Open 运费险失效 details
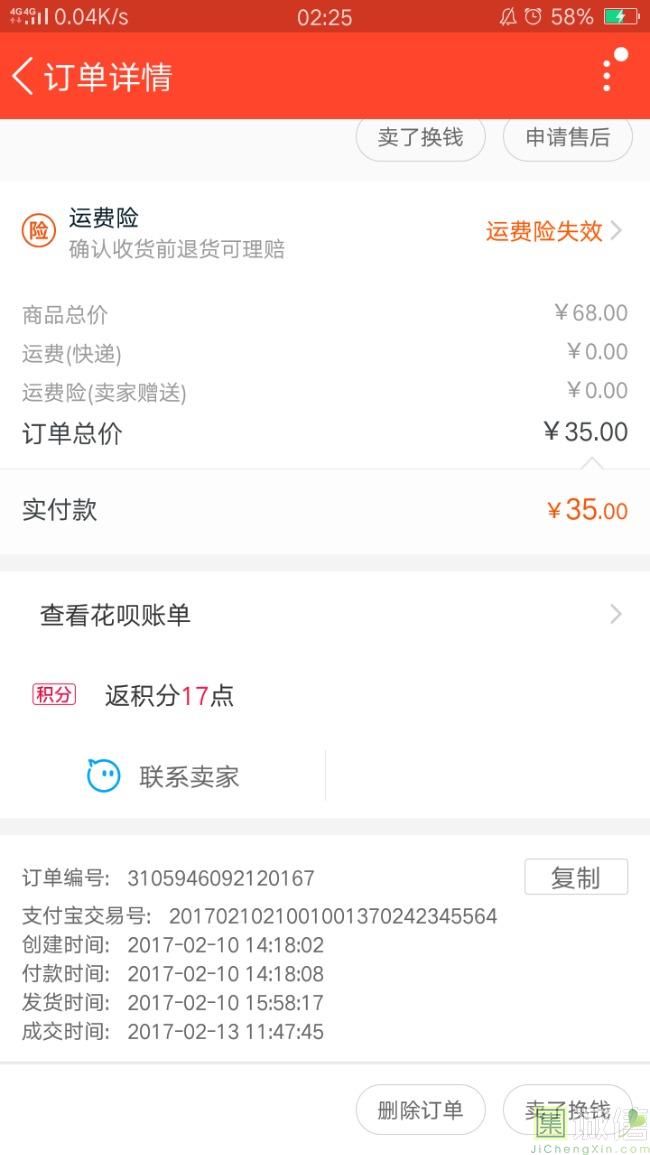 pyautogui.click(x=553, y=231)
